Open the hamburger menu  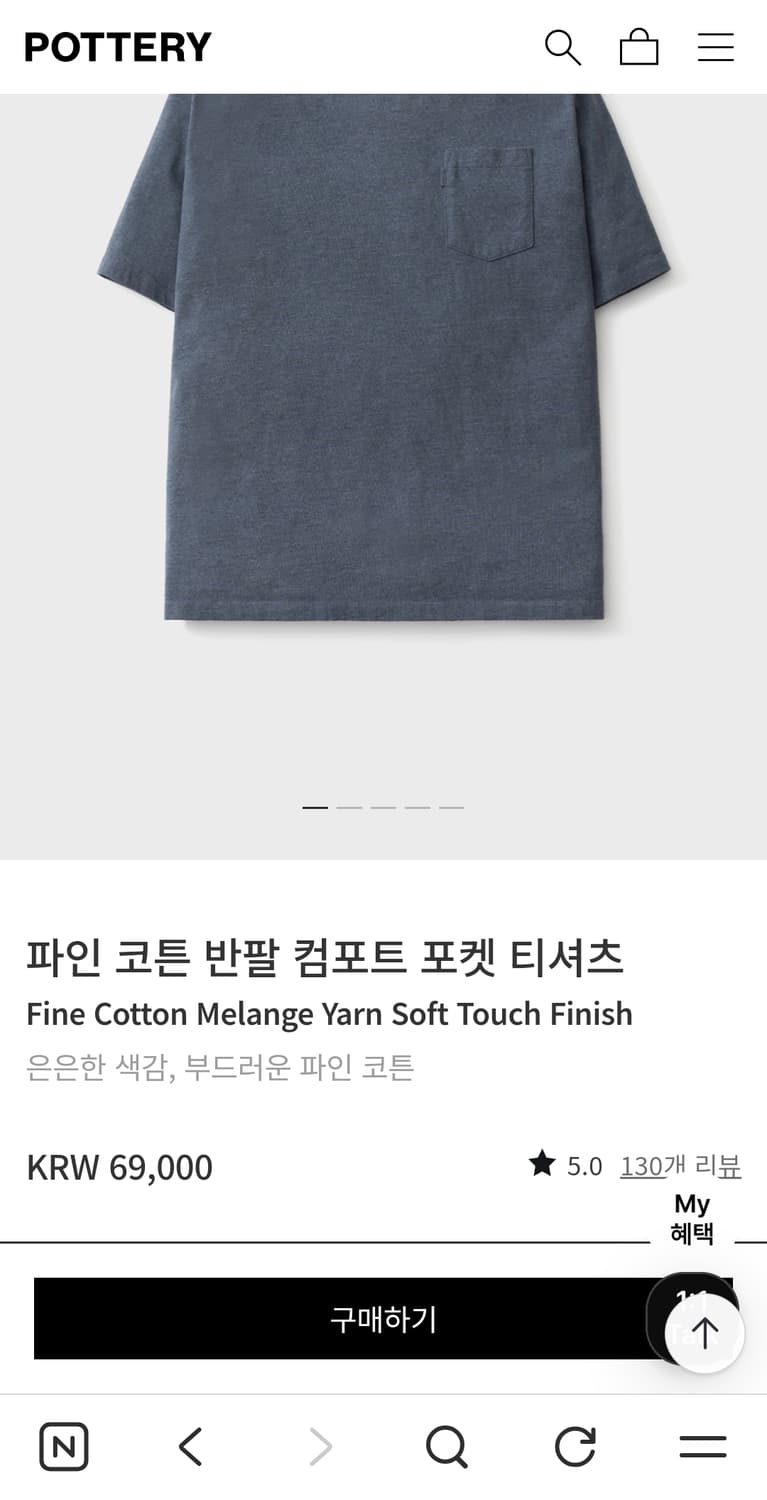point(716,47)
